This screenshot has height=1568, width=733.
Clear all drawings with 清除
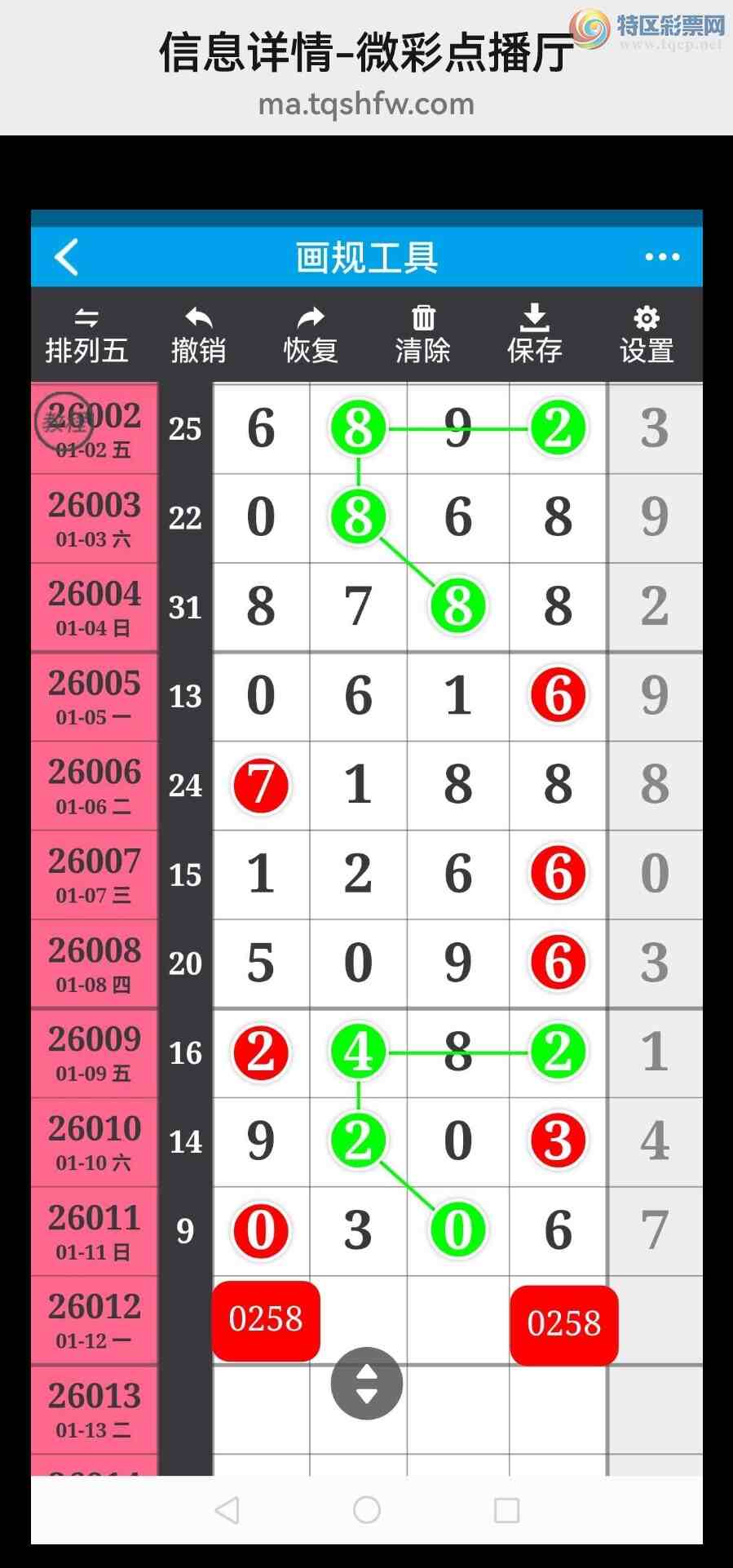(422, 335)
